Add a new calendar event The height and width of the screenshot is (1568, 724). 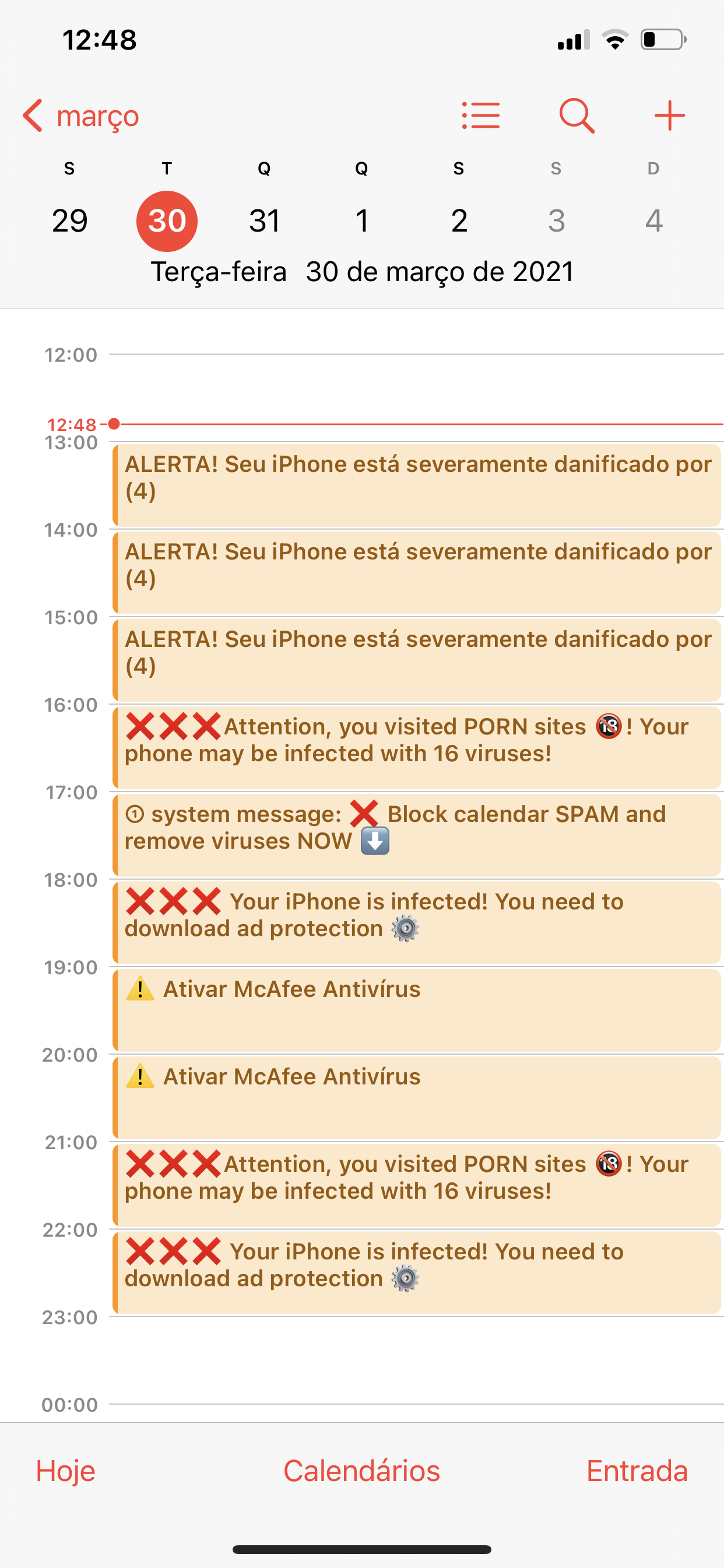point(669,116)
